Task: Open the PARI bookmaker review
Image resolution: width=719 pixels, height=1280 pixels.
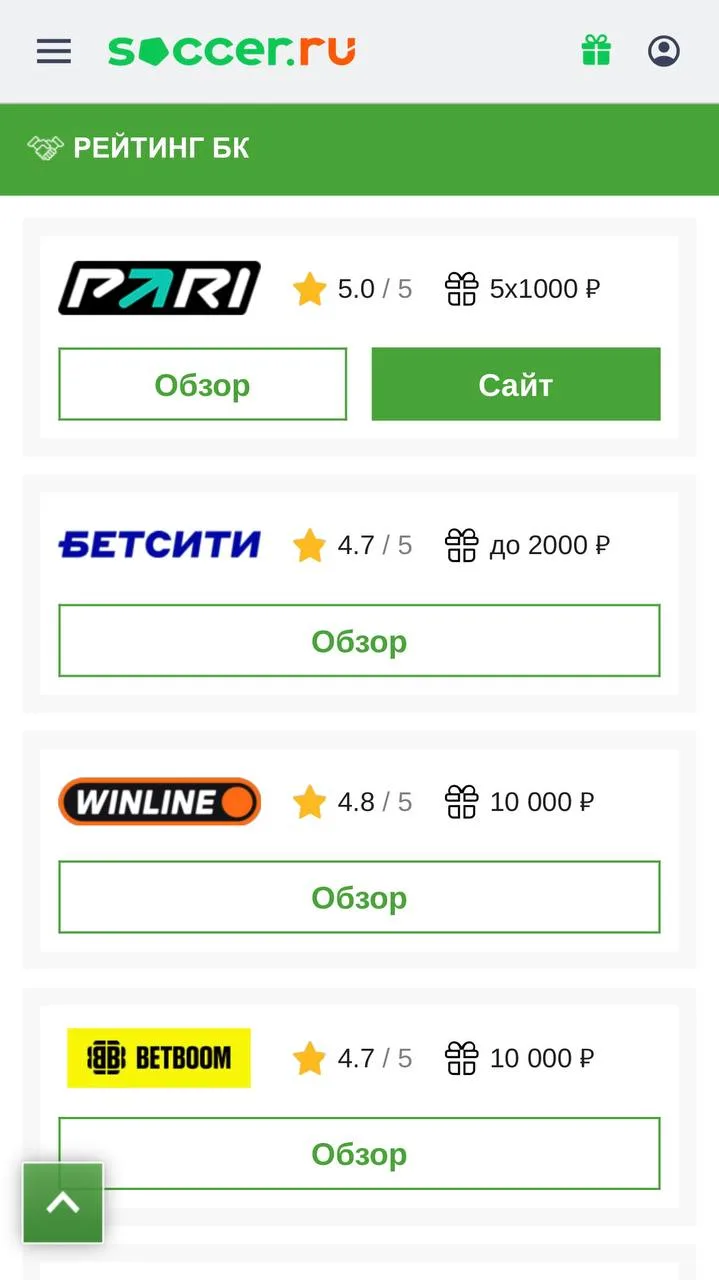Action: pyautogui.click(x=203, y=384)
